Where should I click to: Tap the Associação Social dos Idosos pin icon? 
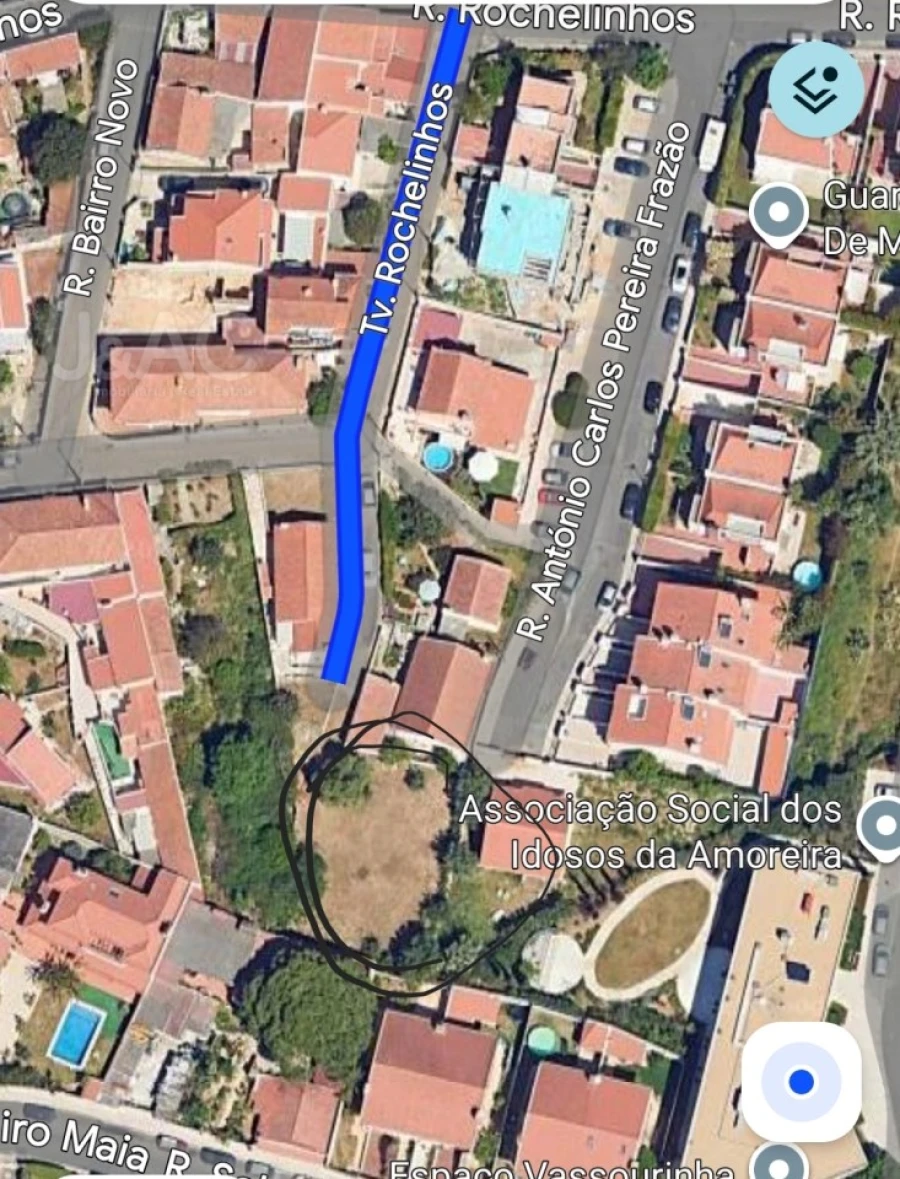click(883, 824)
